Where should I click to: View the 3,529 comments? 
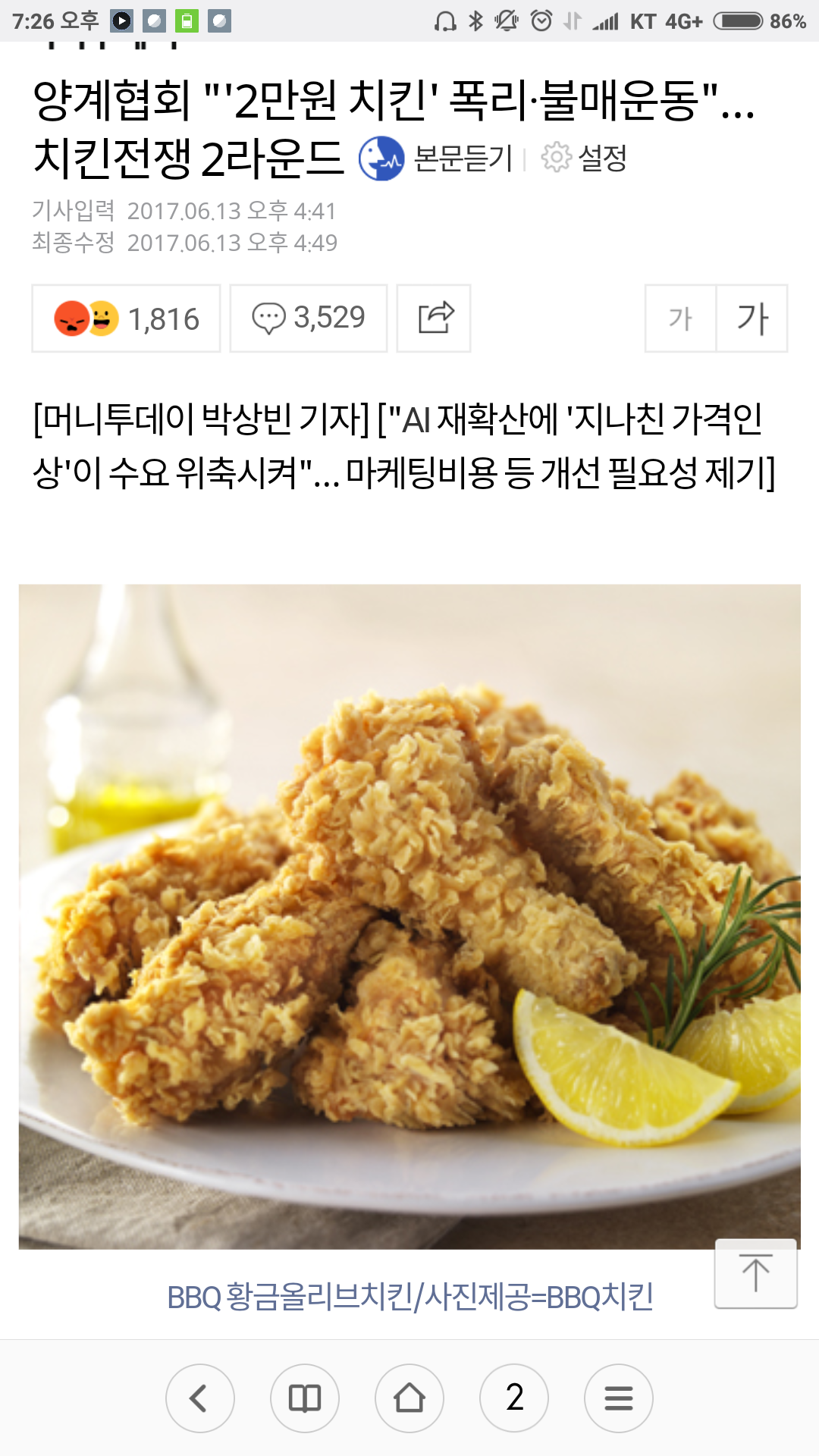click(x=309, y=318)
